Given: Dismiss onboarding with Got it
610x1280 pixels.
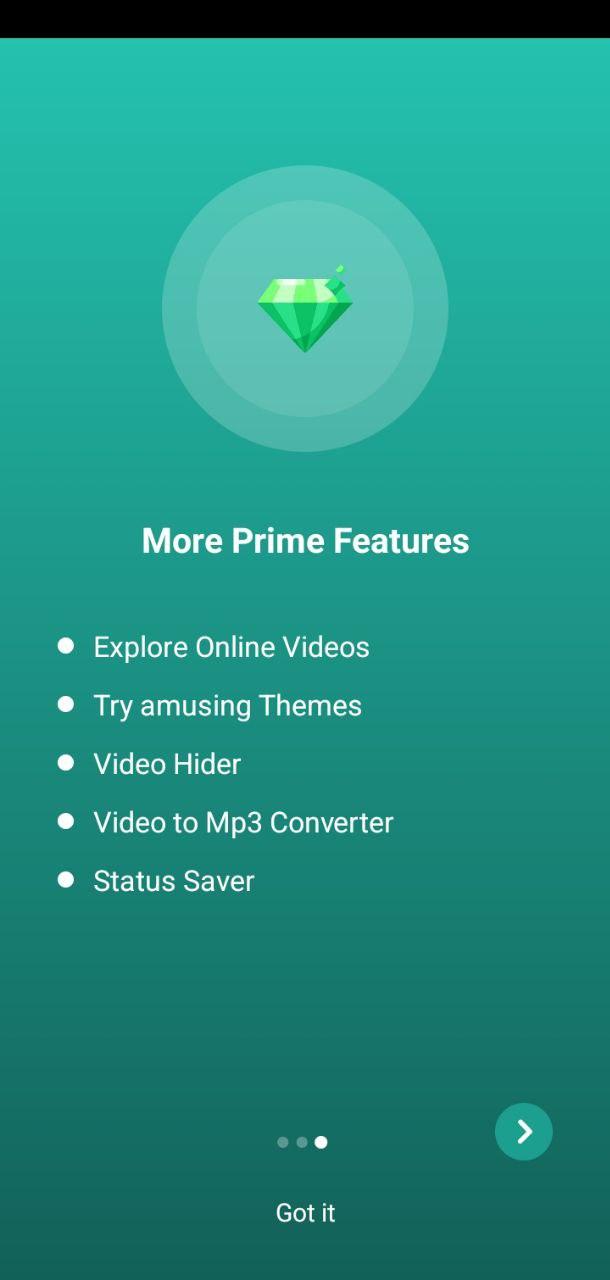Looking at the screenshot, I should (305, 1212).
